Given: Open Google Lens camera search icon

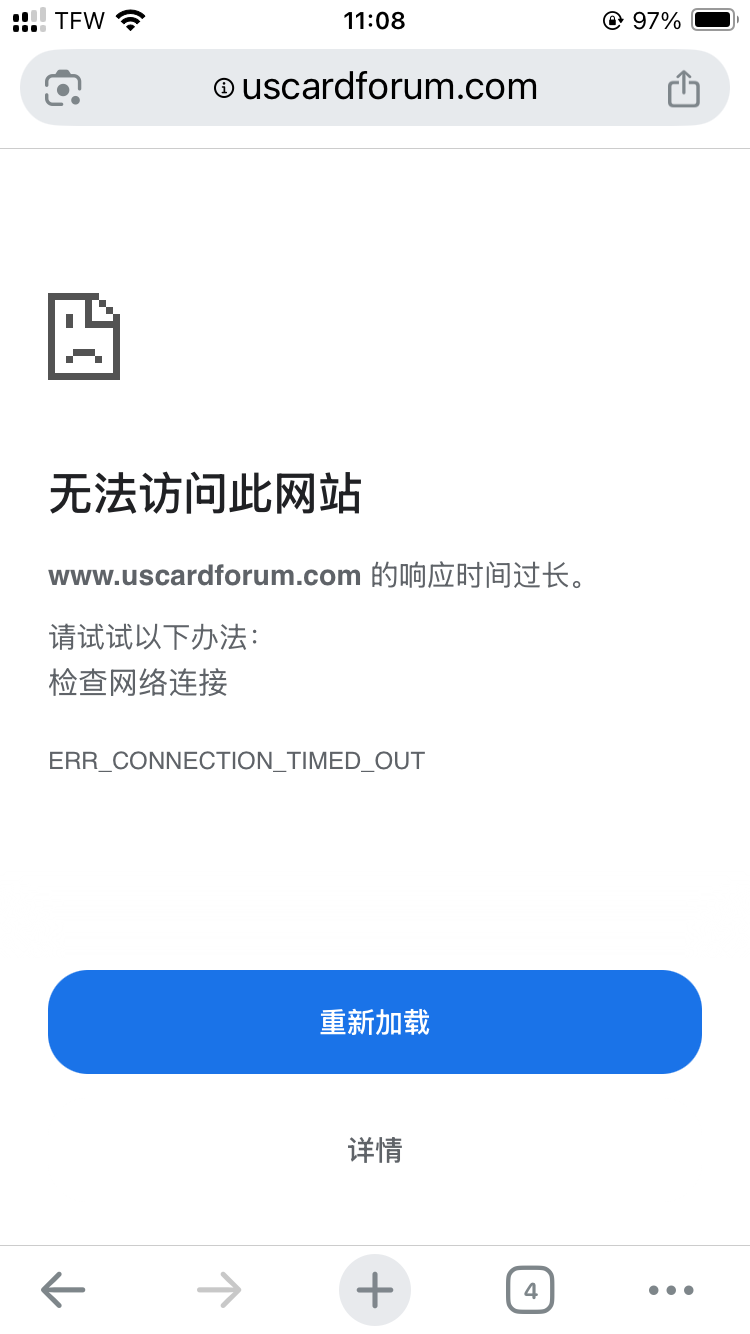Looking at the screenshot, I should (x=63, y=88).
